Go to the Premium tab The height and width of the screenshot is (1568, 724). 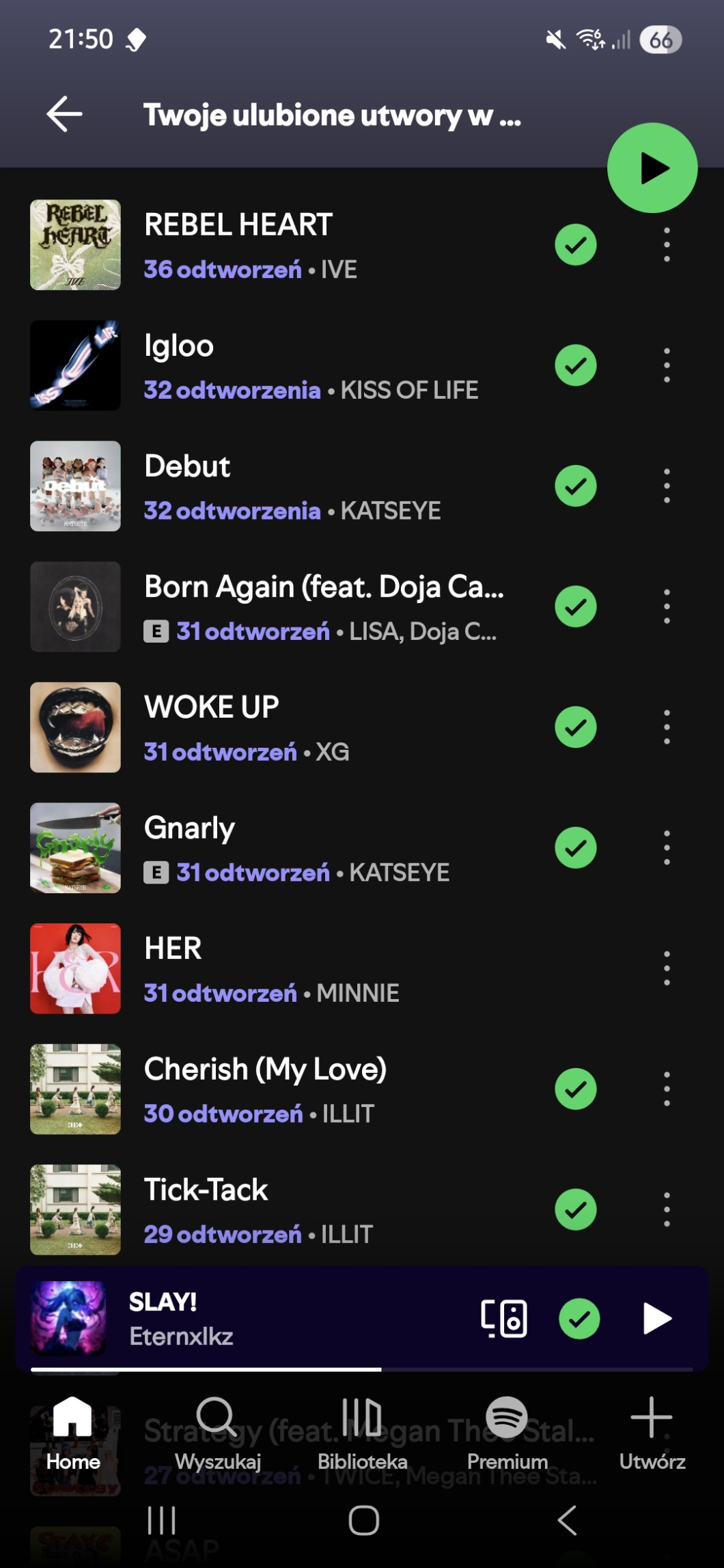(x=507, y=1433)
